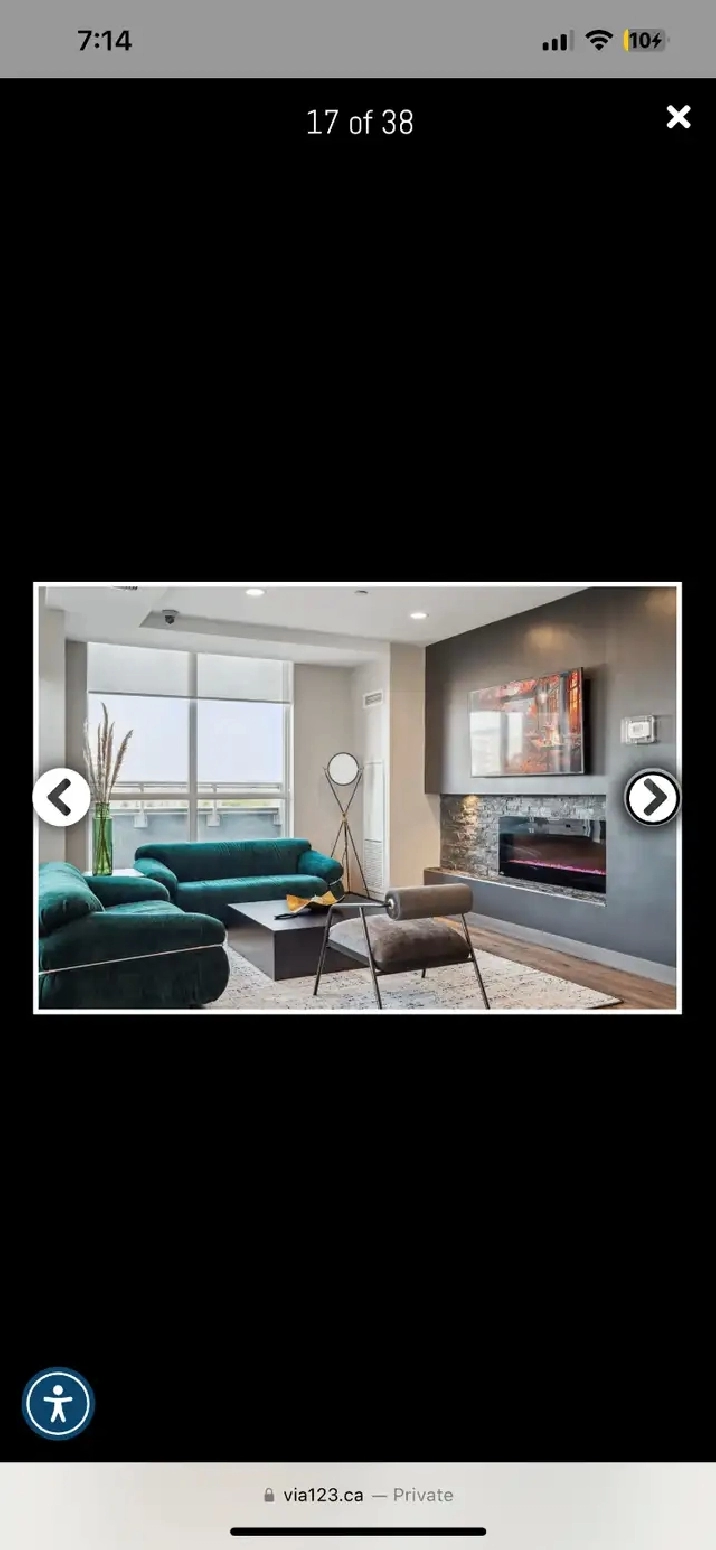716x1550 pixels.
Task: Tap the via123.ca address bar
Action: [358, 1495]
